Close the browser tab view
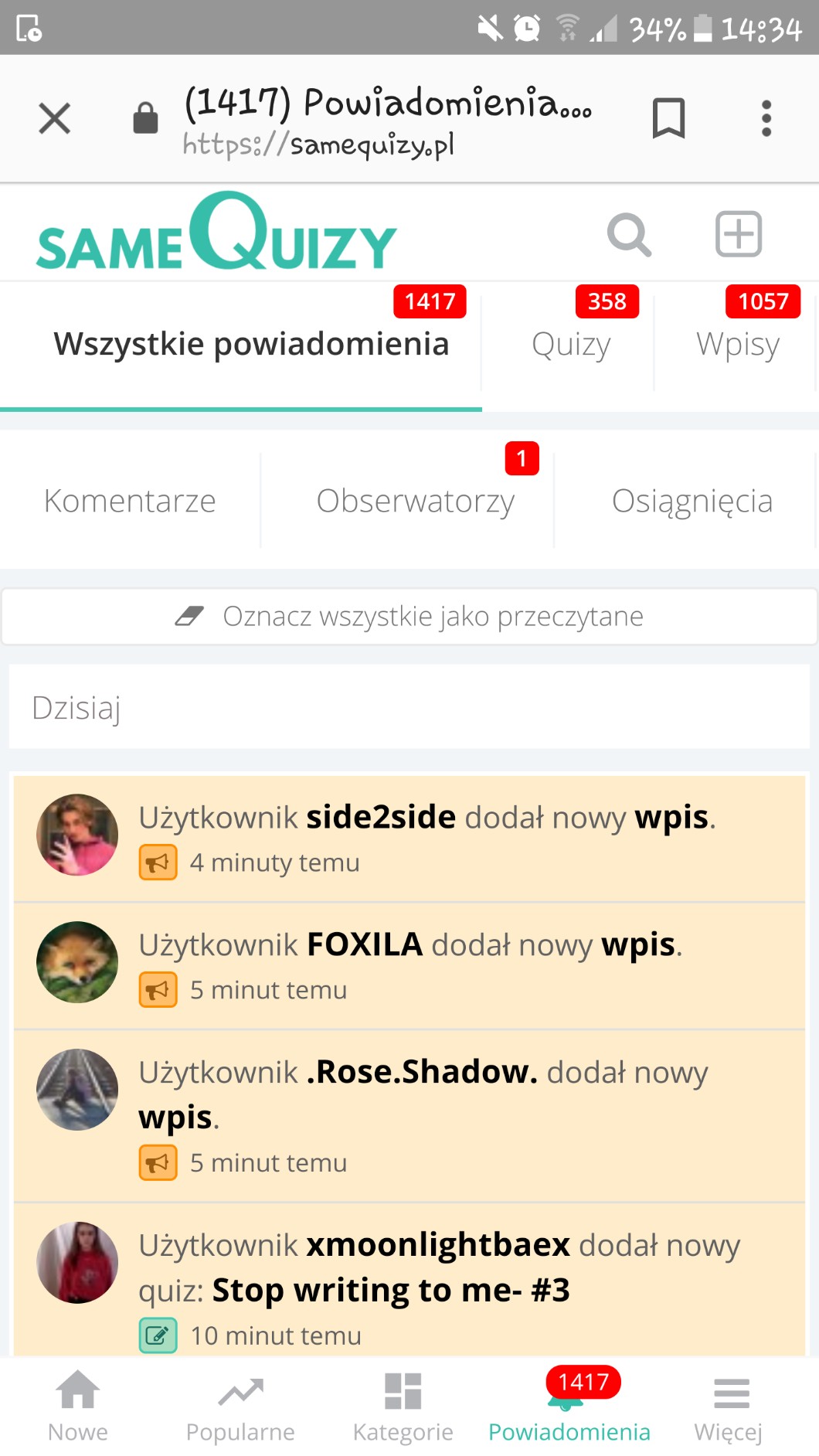This screenshot has width=819, height=1456. [54, 118]
